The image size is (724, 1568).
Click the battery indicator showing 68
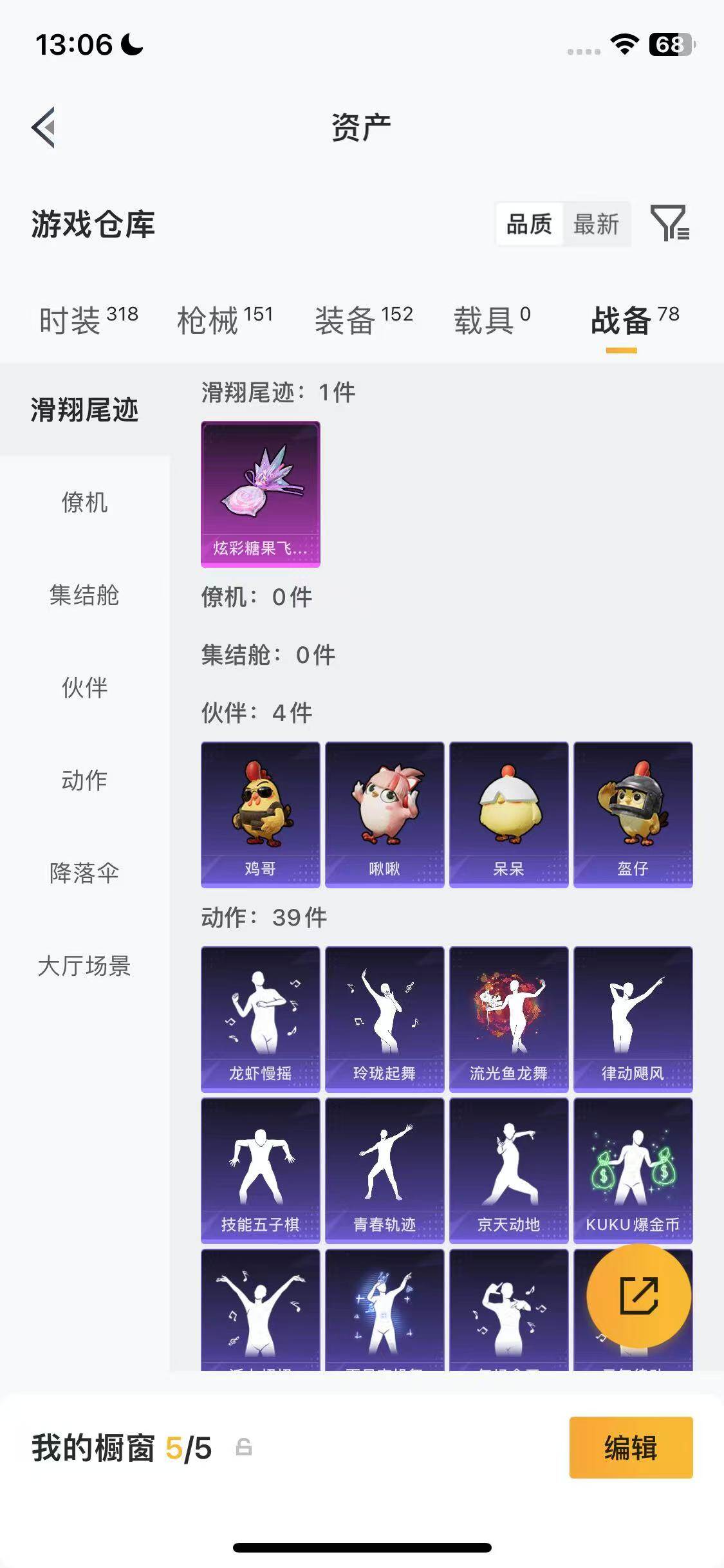tap(670, 44)
